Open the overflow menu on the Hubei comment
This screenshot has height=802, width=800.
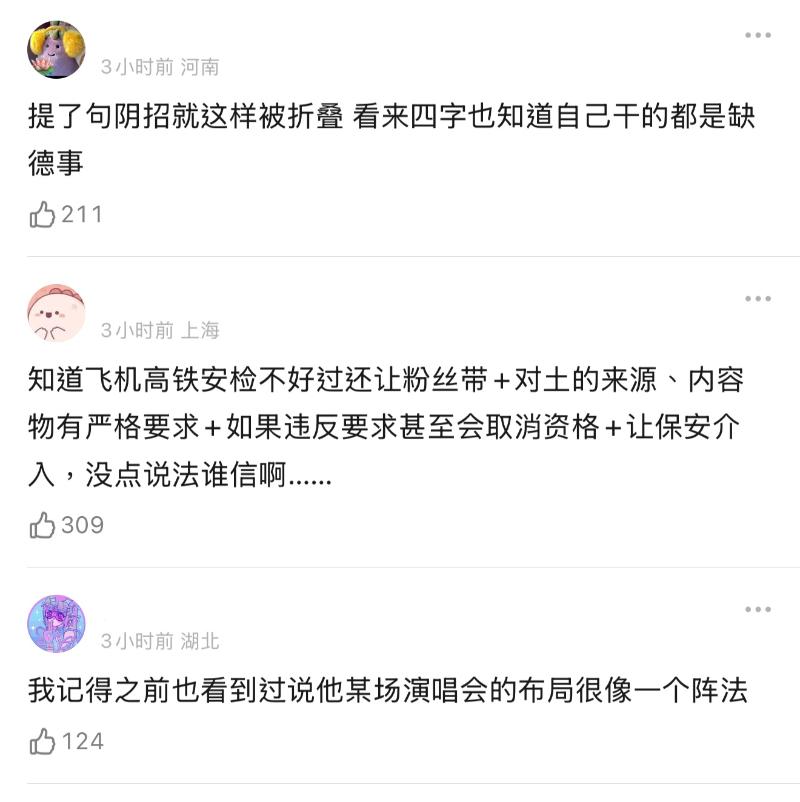(757, 609)
